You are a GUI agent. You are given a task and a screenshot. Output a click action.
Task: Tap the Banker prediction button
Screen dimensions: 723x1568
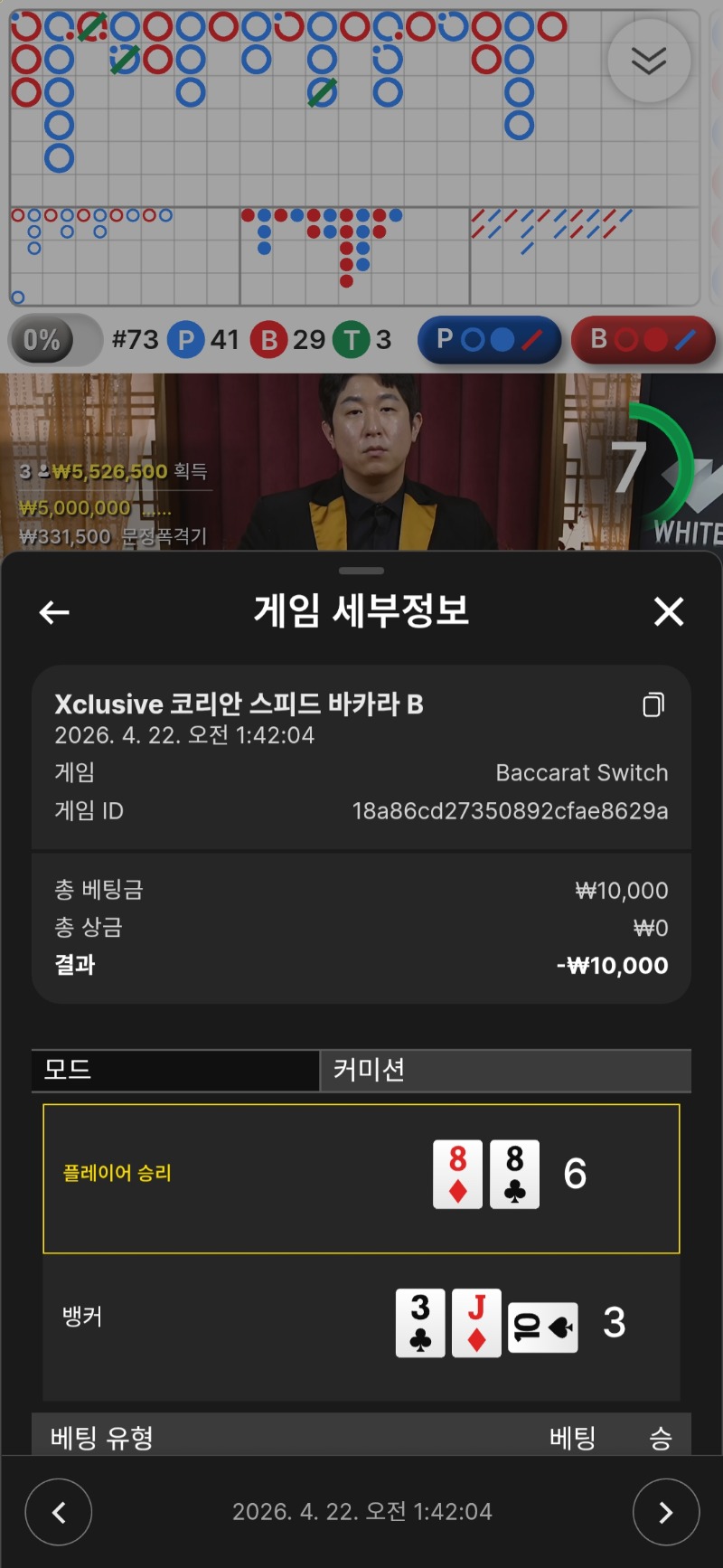643,340
